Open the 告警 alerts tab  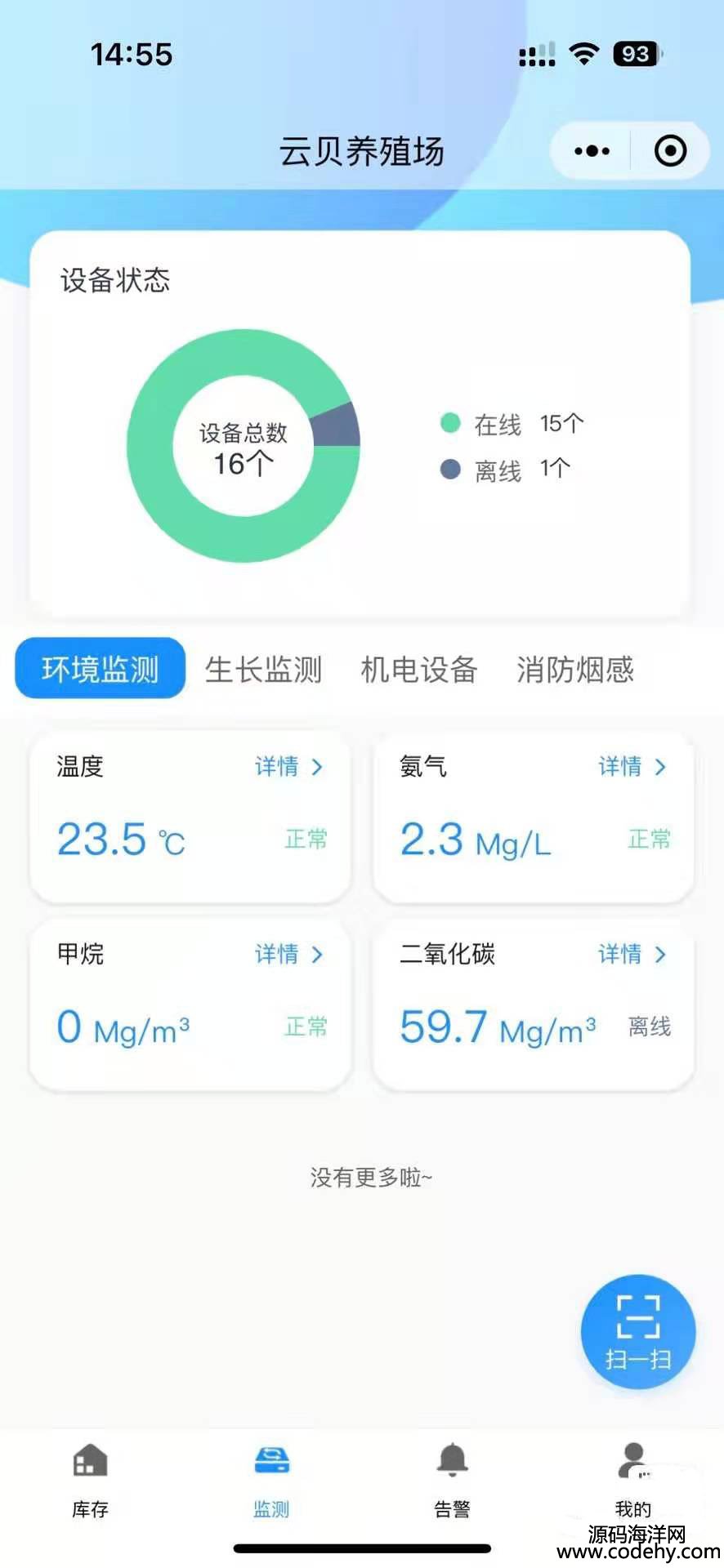pos(452,1481)
